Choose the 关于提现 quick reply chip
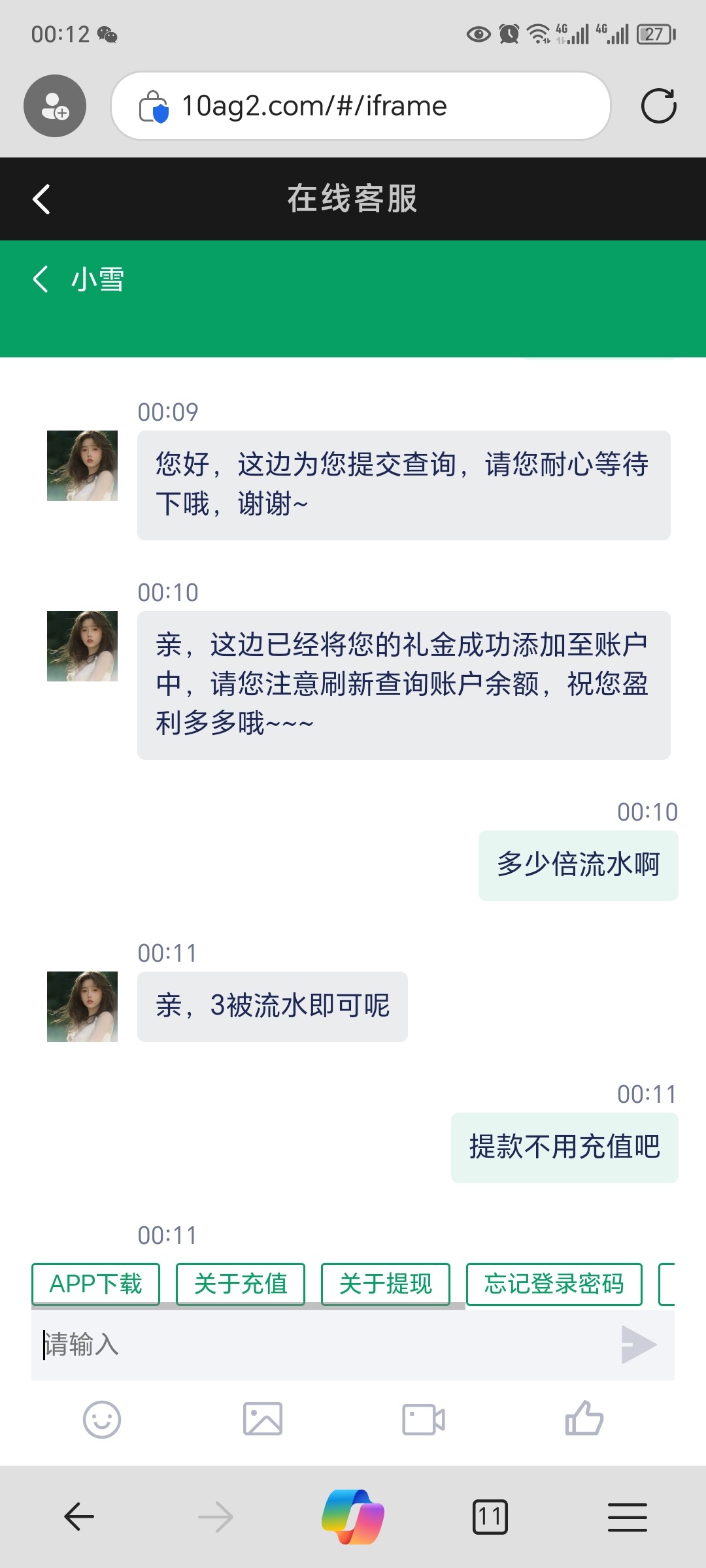The image size is (706, 1568). click(386, 1284)
